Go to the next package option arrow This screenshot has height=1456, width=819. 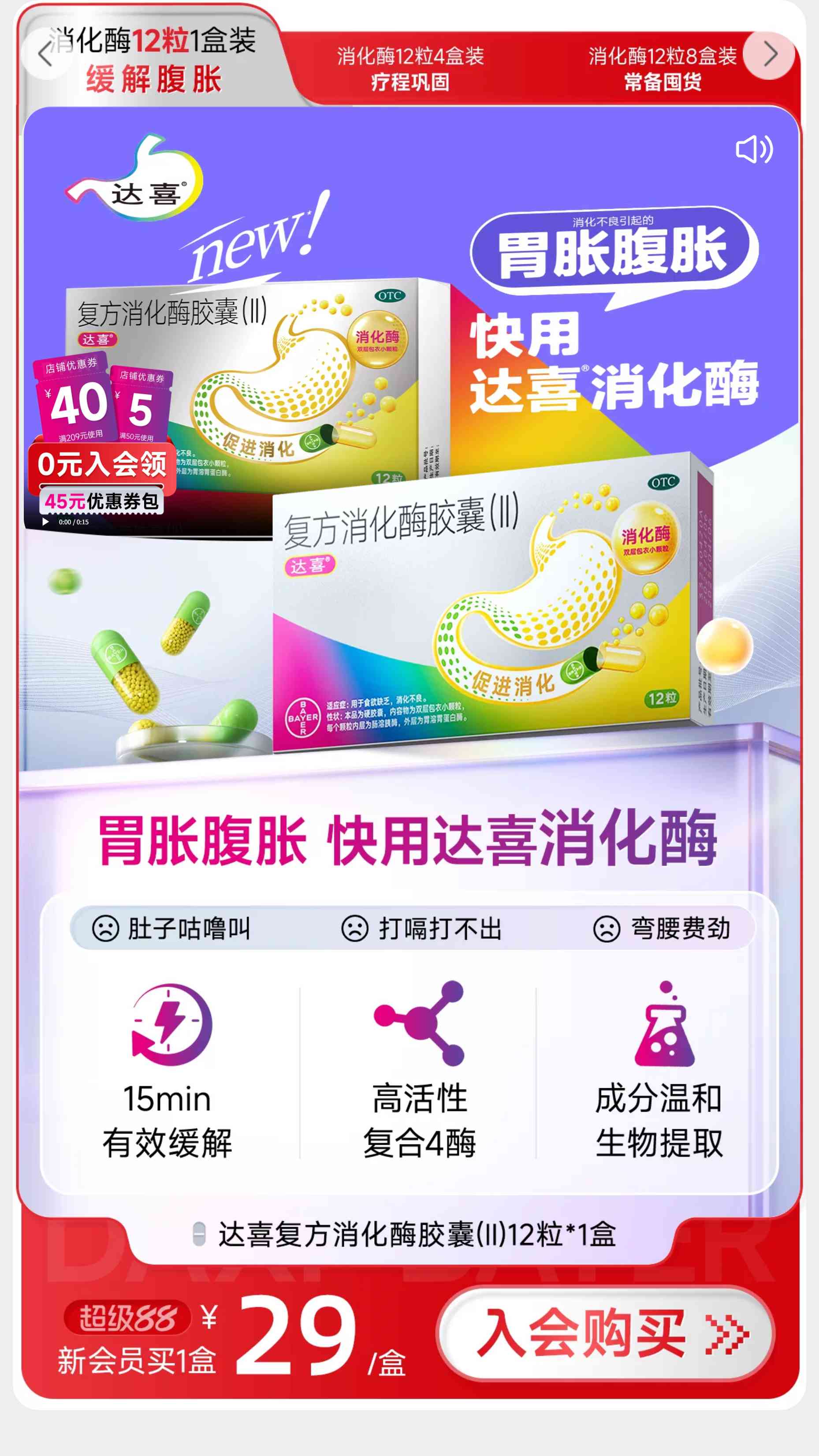pos(769,55)
